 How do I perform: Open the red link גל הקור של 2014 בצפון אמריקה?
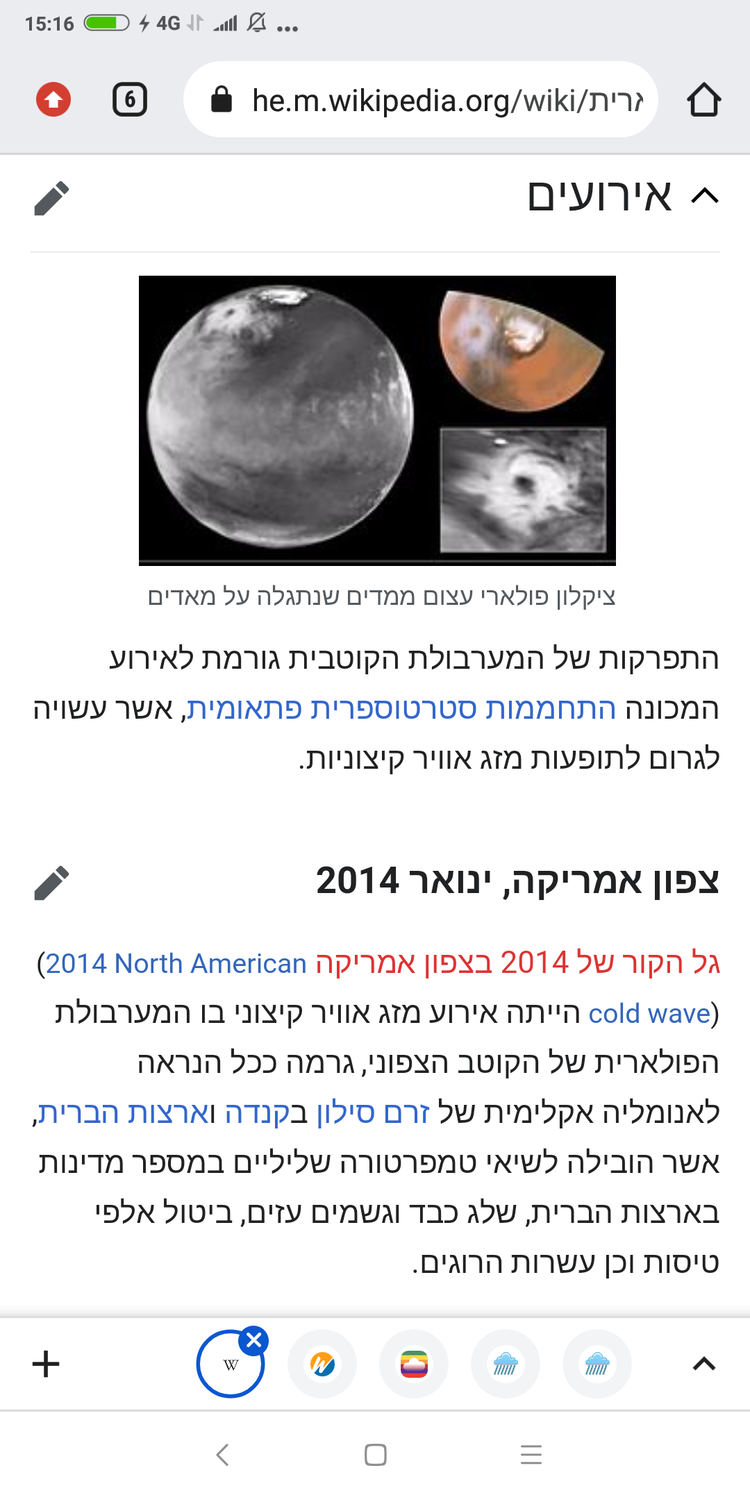[518, 963]
